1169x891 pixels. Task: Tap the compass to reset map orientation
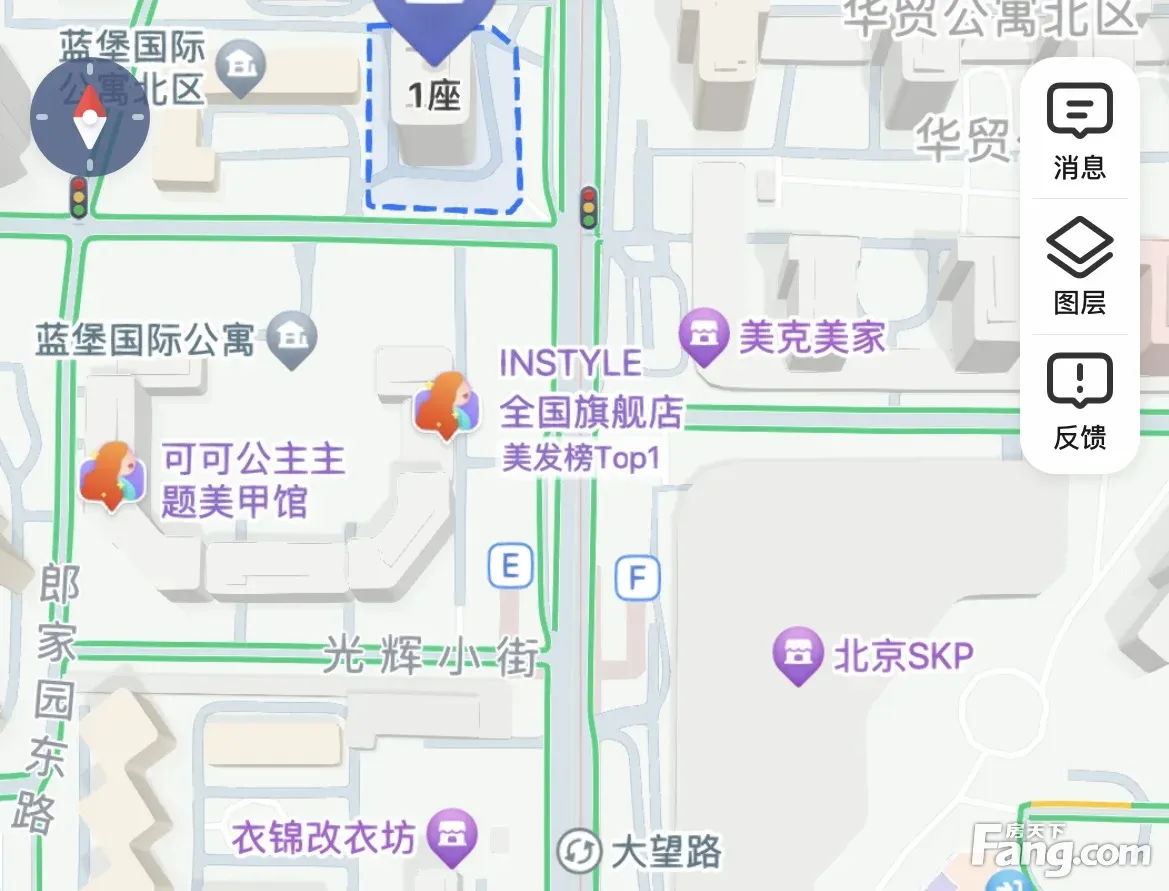coord(89,118)
